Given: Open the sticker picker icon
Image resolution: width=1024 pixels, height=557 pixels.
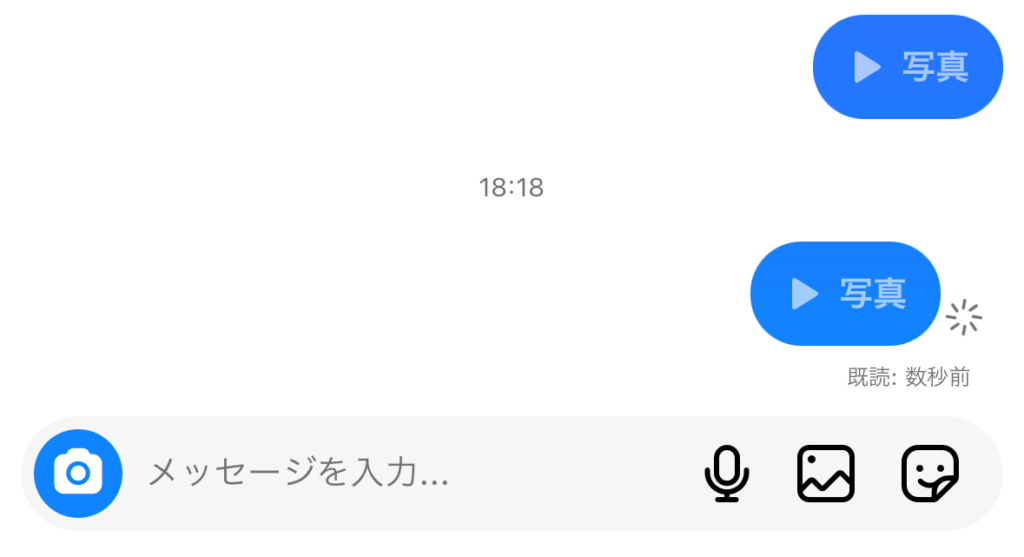Looking at the screenshot, I should pyautogui.click(x=930, y=473).
